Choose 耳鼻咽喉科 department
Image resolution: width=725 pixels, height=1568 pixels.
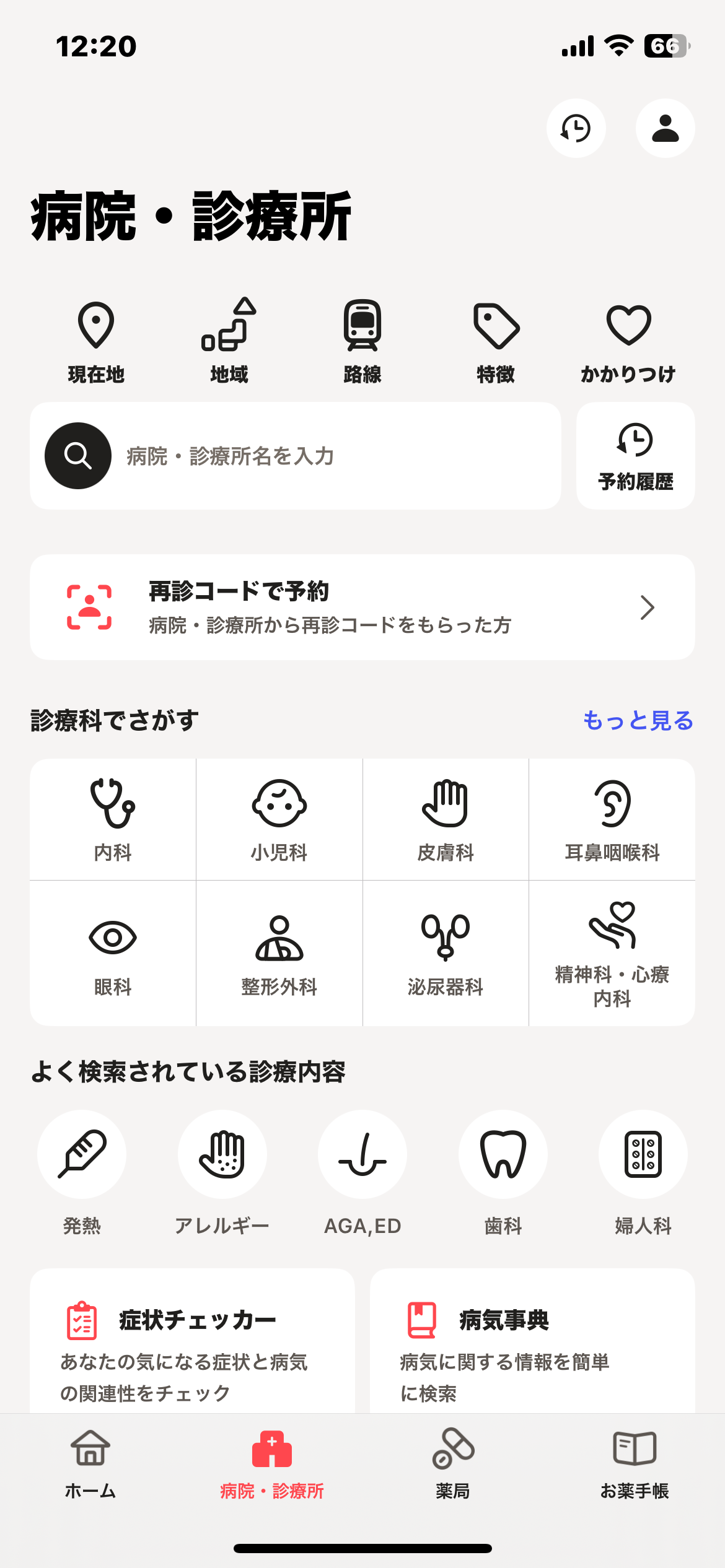click(612, 819)
